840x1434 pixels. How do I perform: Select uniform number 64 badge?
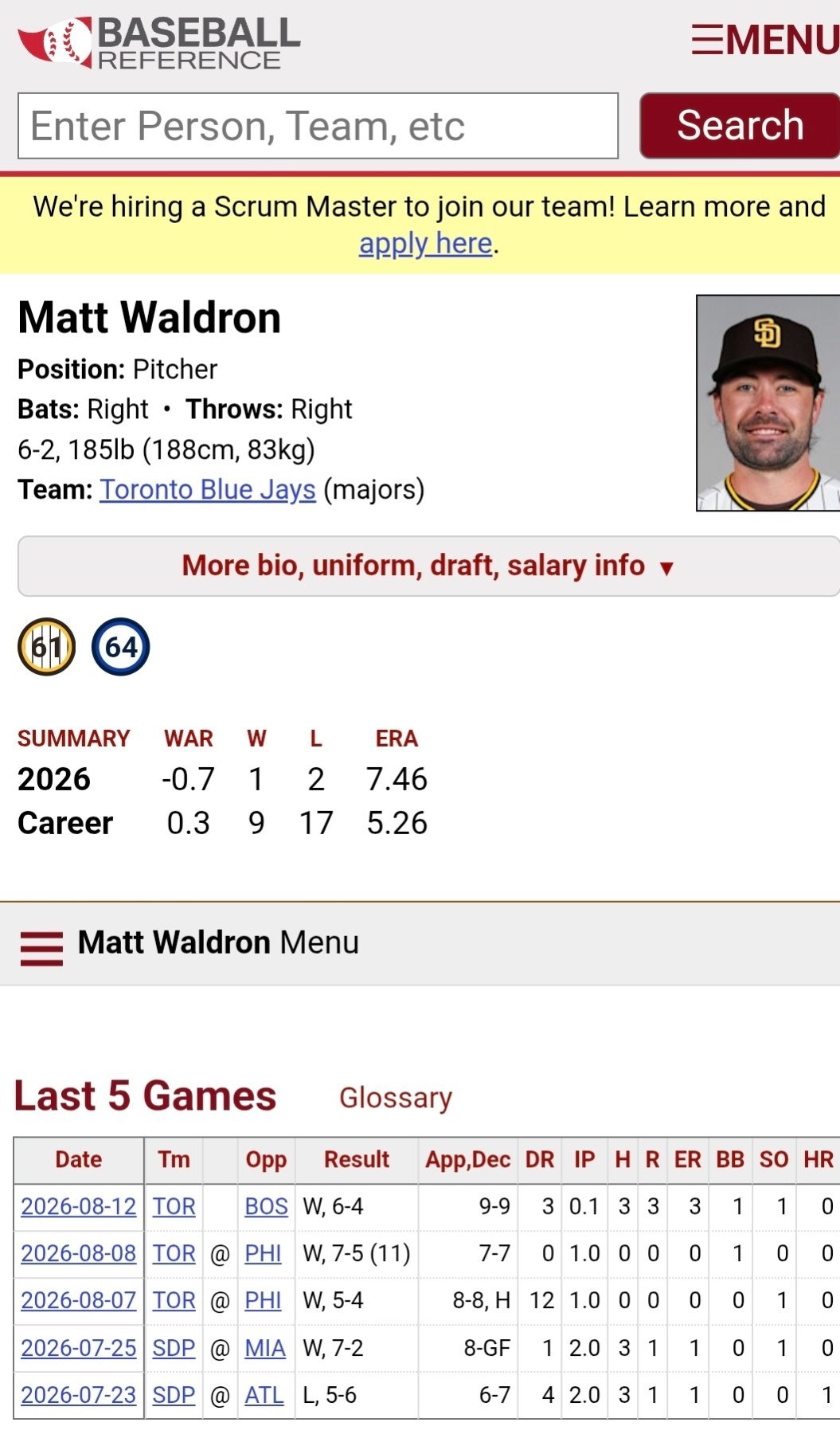click(x=121, y=647)
